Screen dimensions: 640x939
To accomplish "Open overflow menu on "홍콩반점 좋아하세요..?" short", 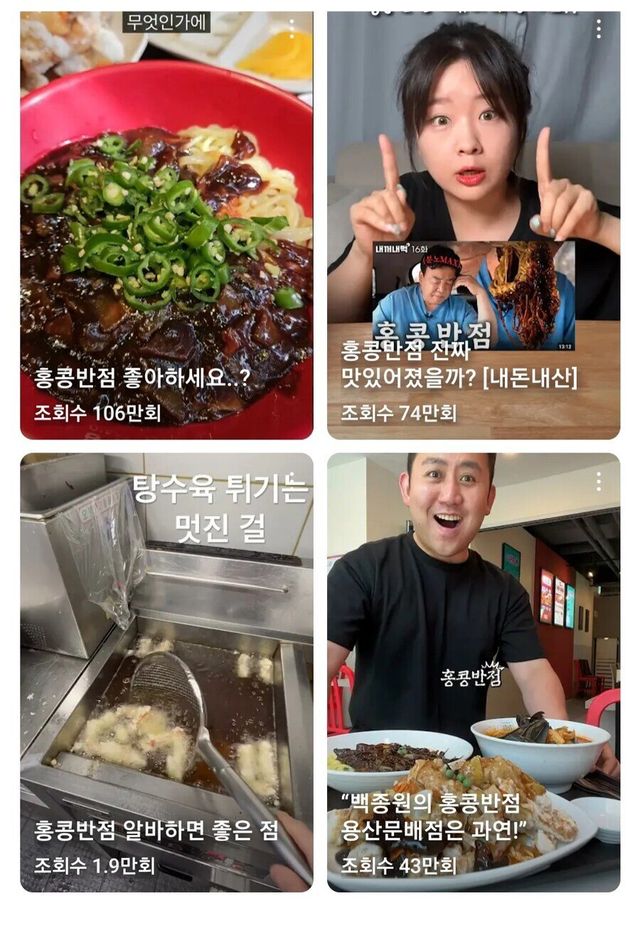I will point(291,28).
